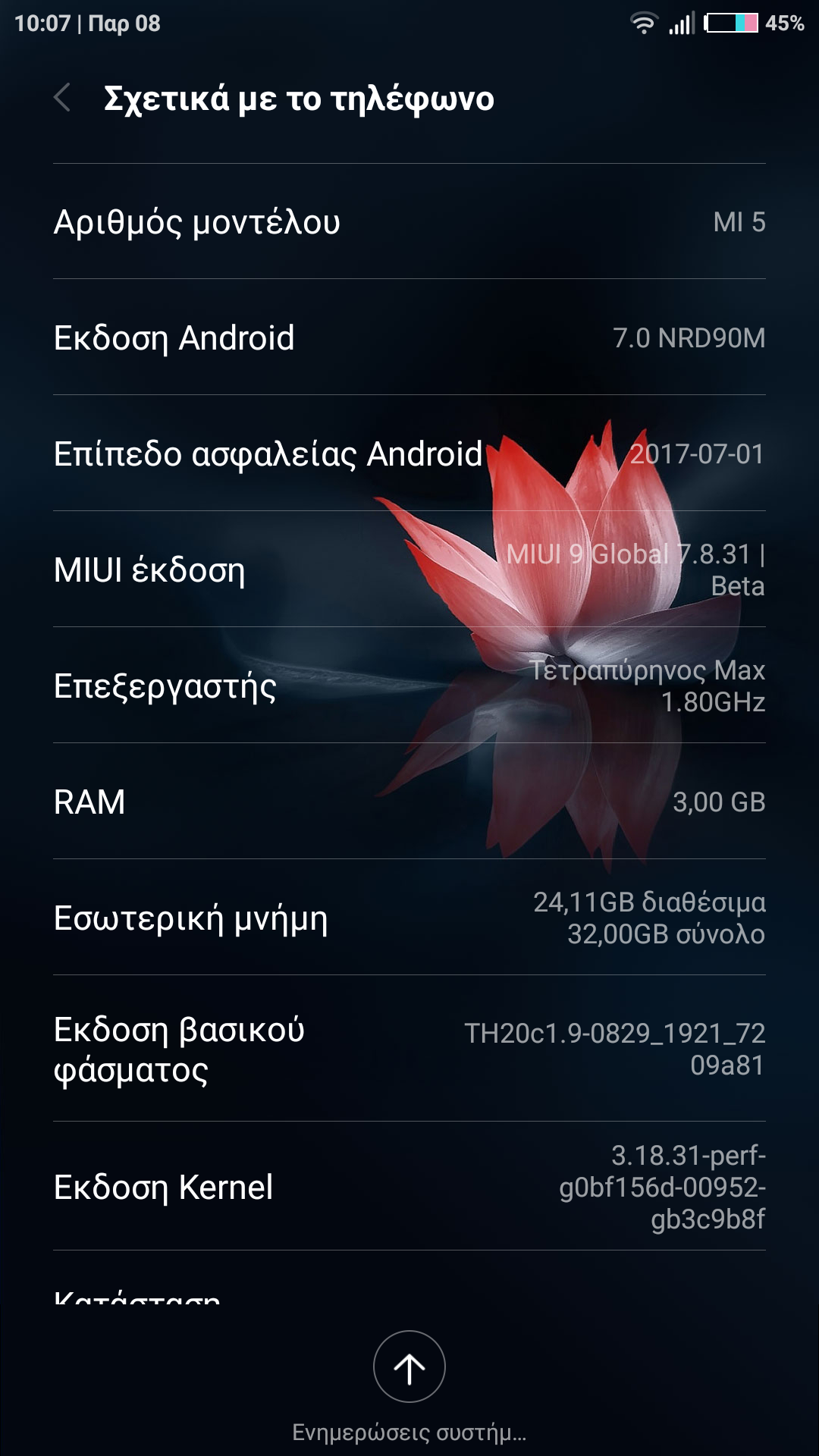Select Επίπεδο ασφαλείας Android row
Screen dimensions: 819x1456
[x=409, y=453]
